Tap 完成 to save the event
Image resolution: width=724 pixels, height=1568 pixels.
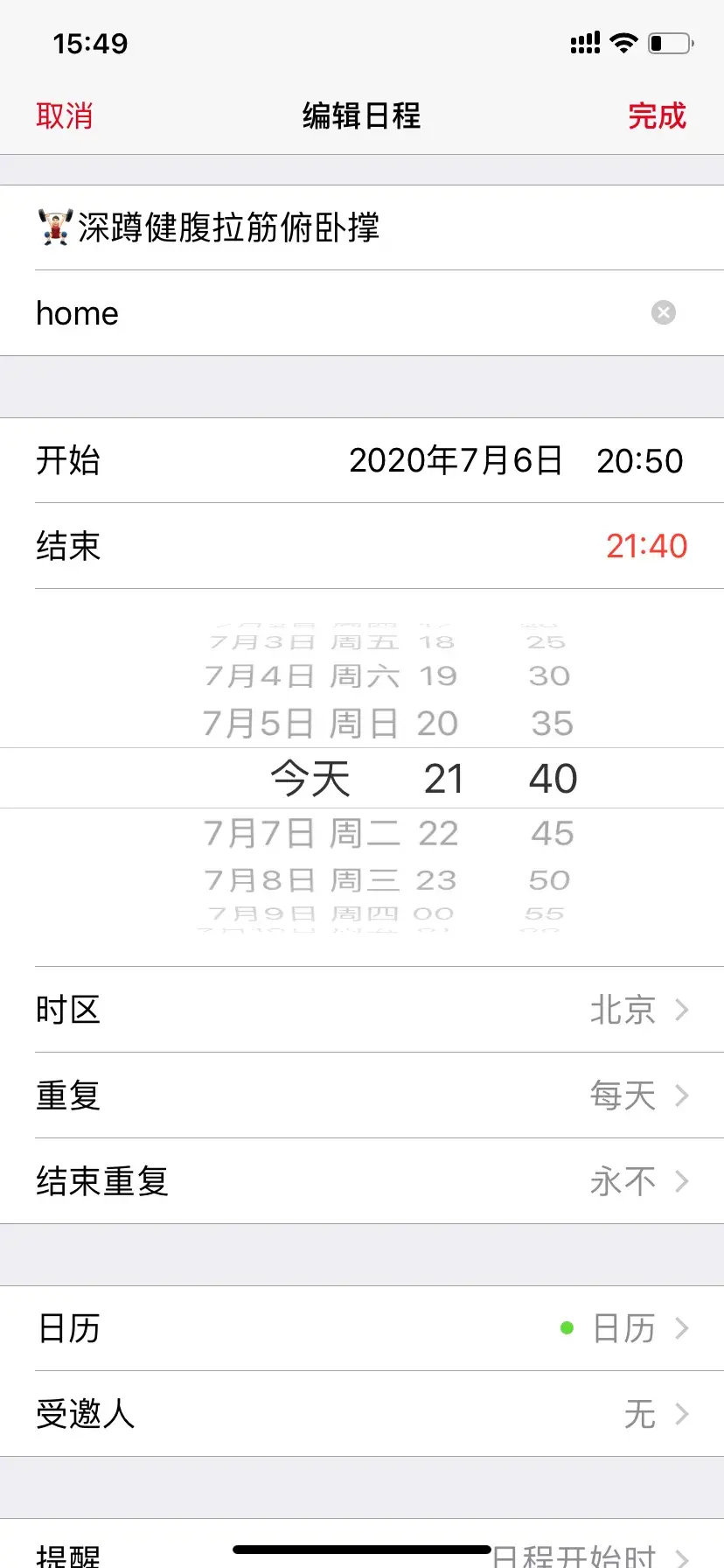(x=657, y=115)
